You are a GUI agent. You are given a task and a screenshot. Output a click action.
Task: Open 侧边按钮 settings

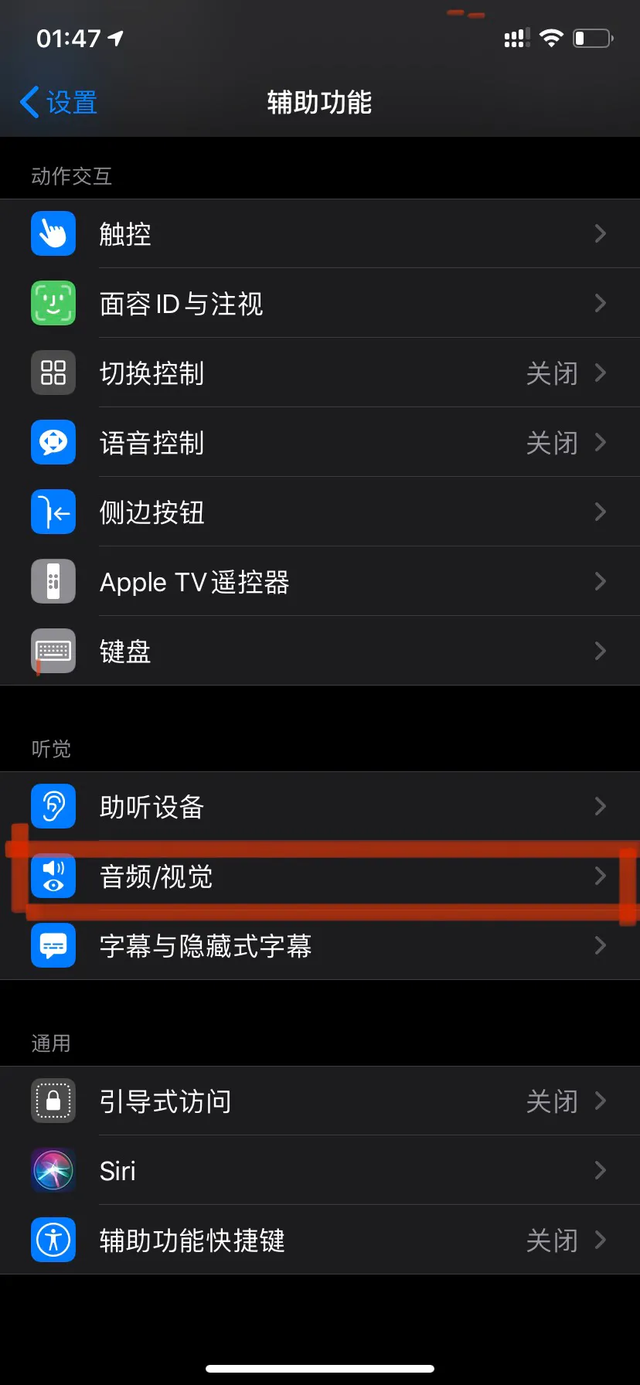click(x=320, y=512)
